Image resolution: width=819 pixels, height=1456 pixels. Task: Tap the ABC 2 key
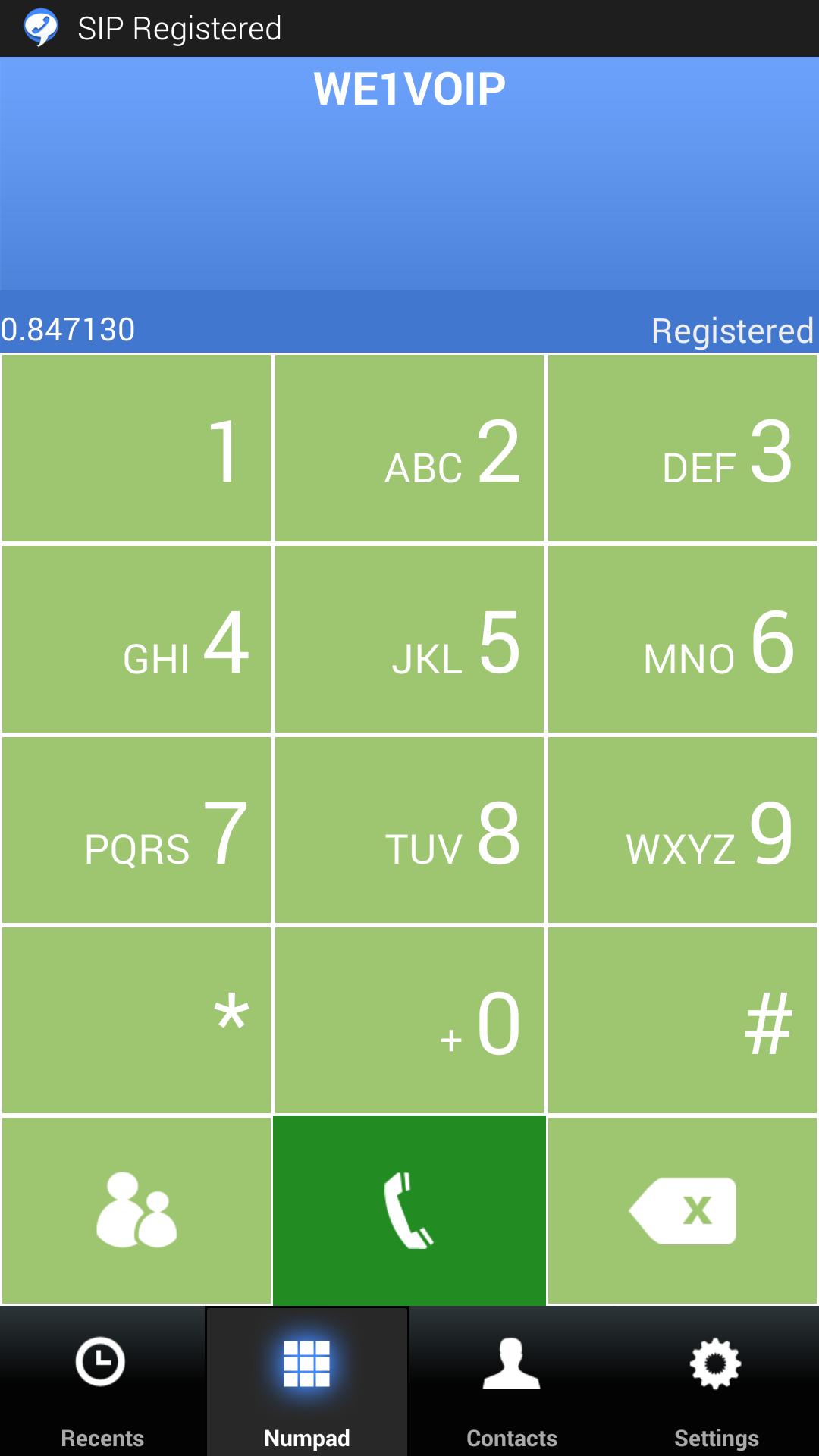[409, 448]
